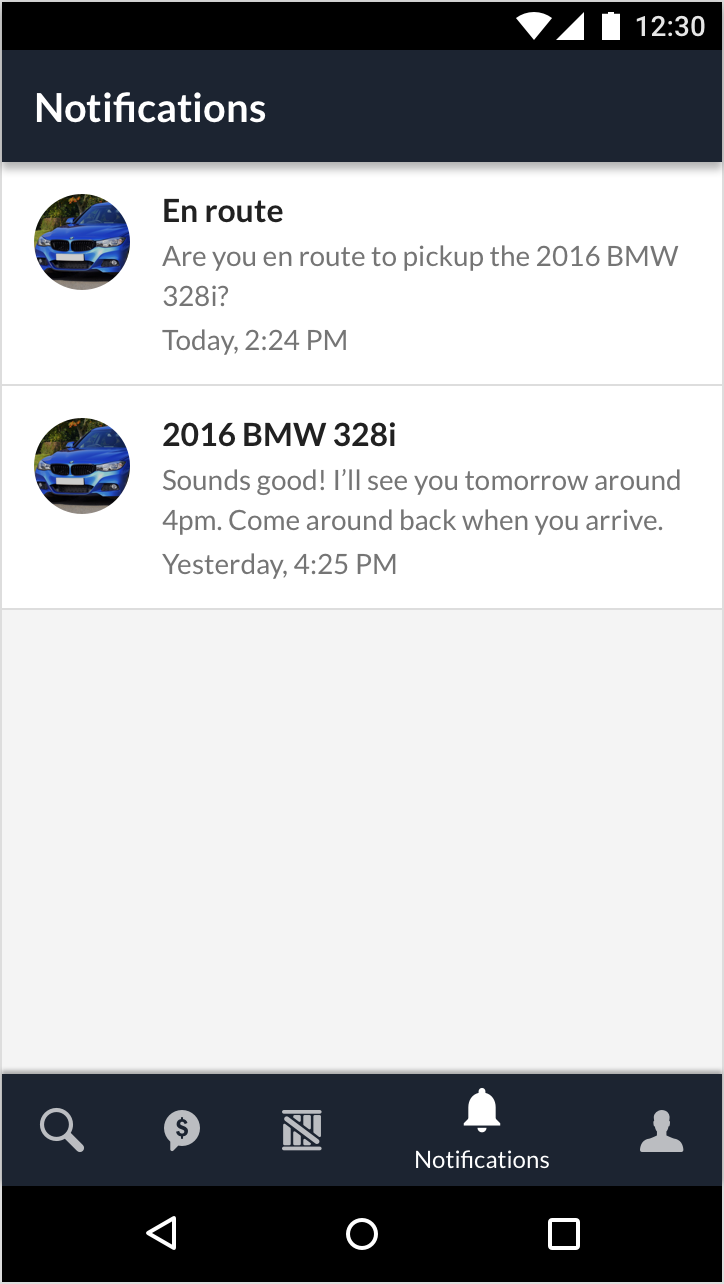Go to the profile tab
The height and width of the screenshot is (1284, 724).
point(661,1131)
